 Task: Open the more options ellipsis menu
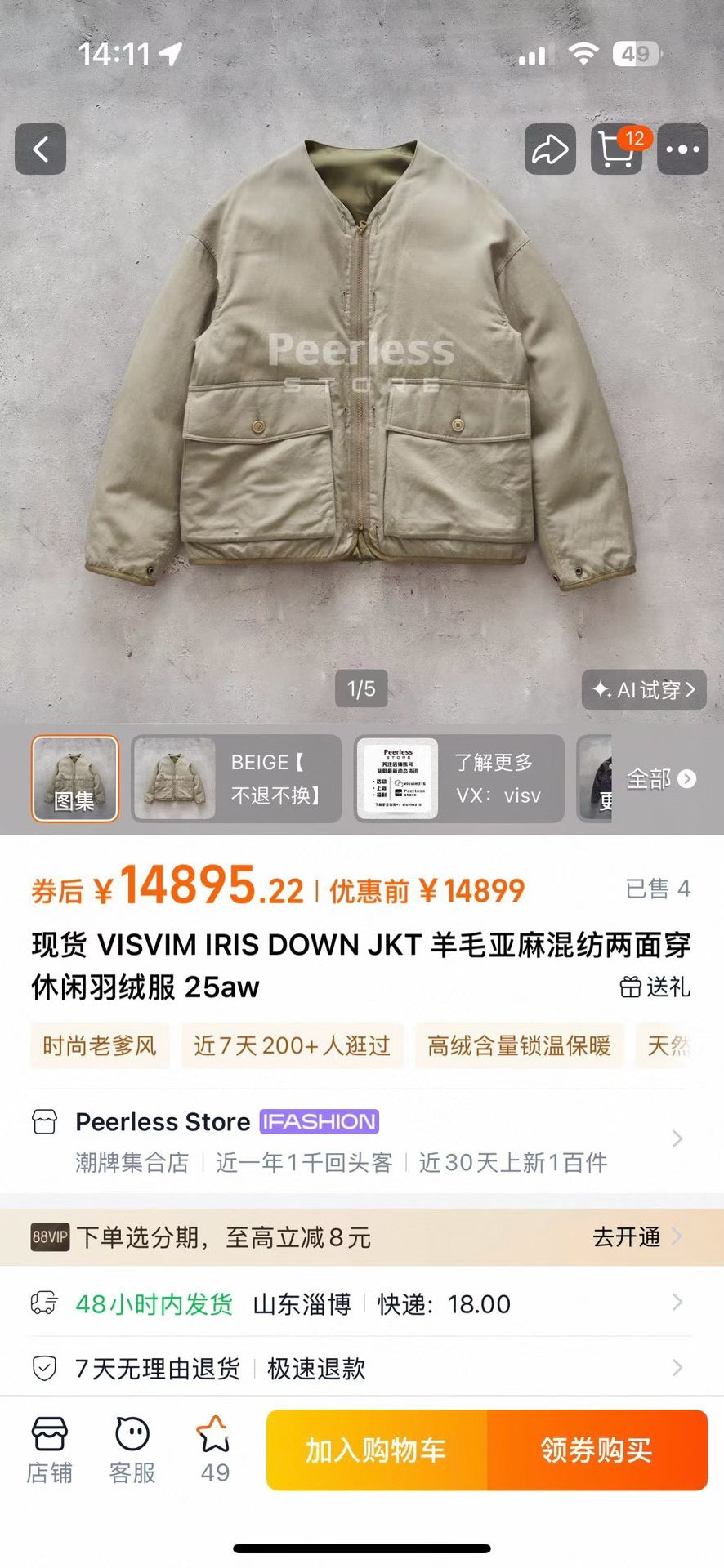(x=683, y=150)
